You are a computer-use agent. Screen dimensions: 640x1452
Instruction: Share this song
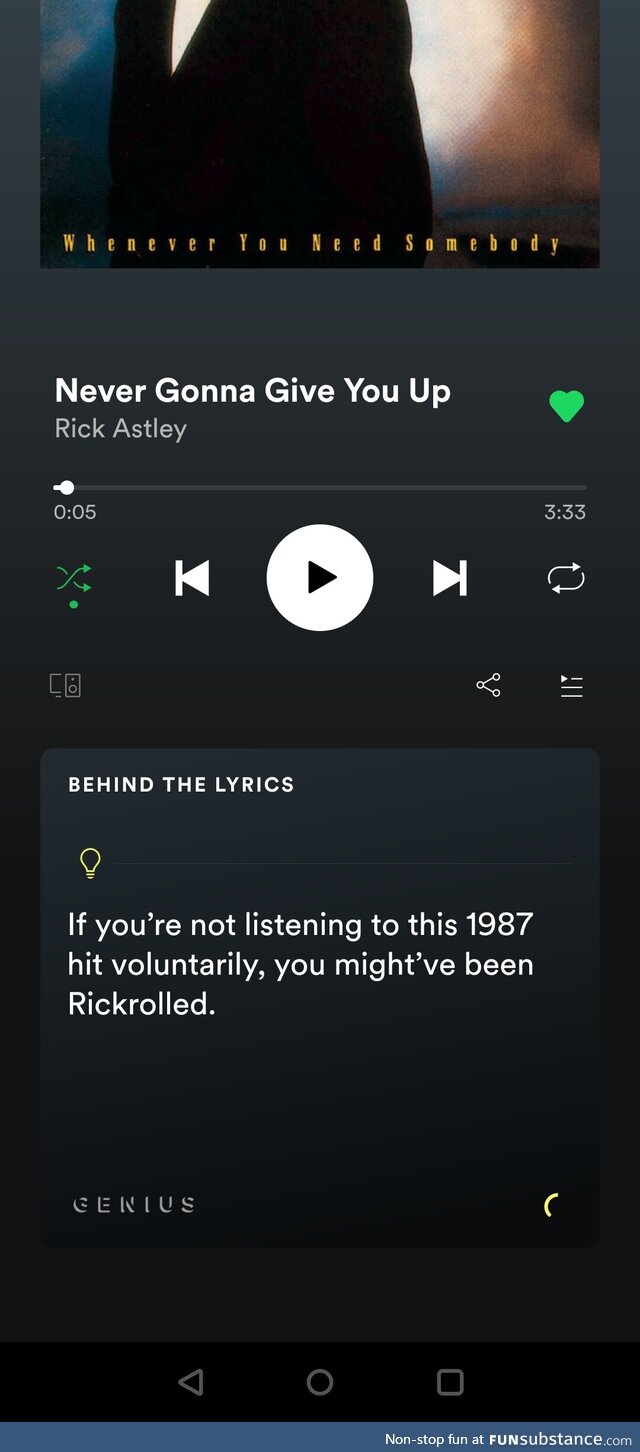pos(488,686)
